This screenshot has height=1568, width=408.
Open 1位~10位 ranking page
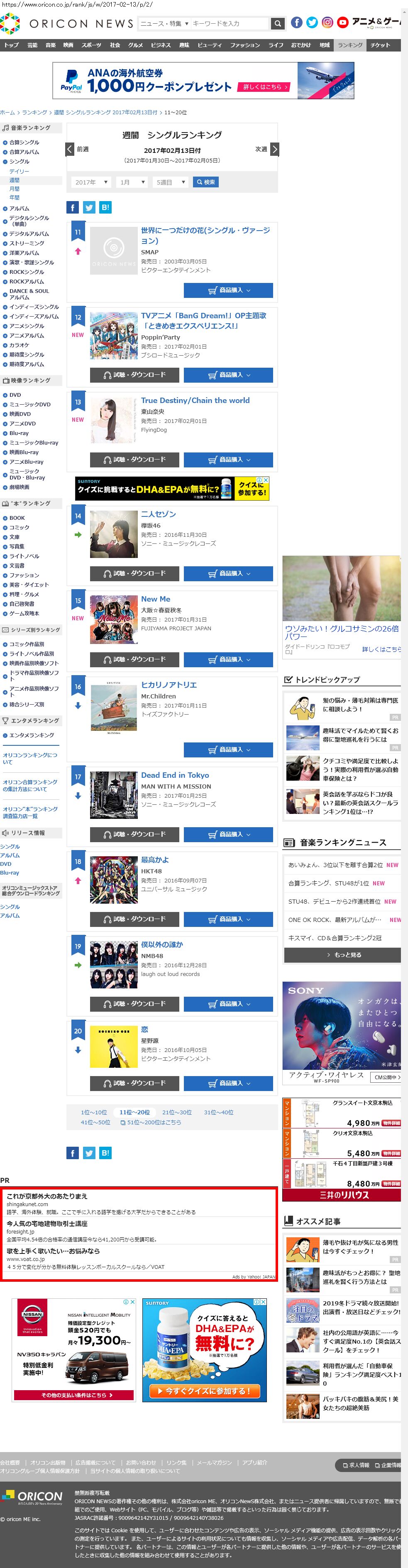coord(94,1112)
